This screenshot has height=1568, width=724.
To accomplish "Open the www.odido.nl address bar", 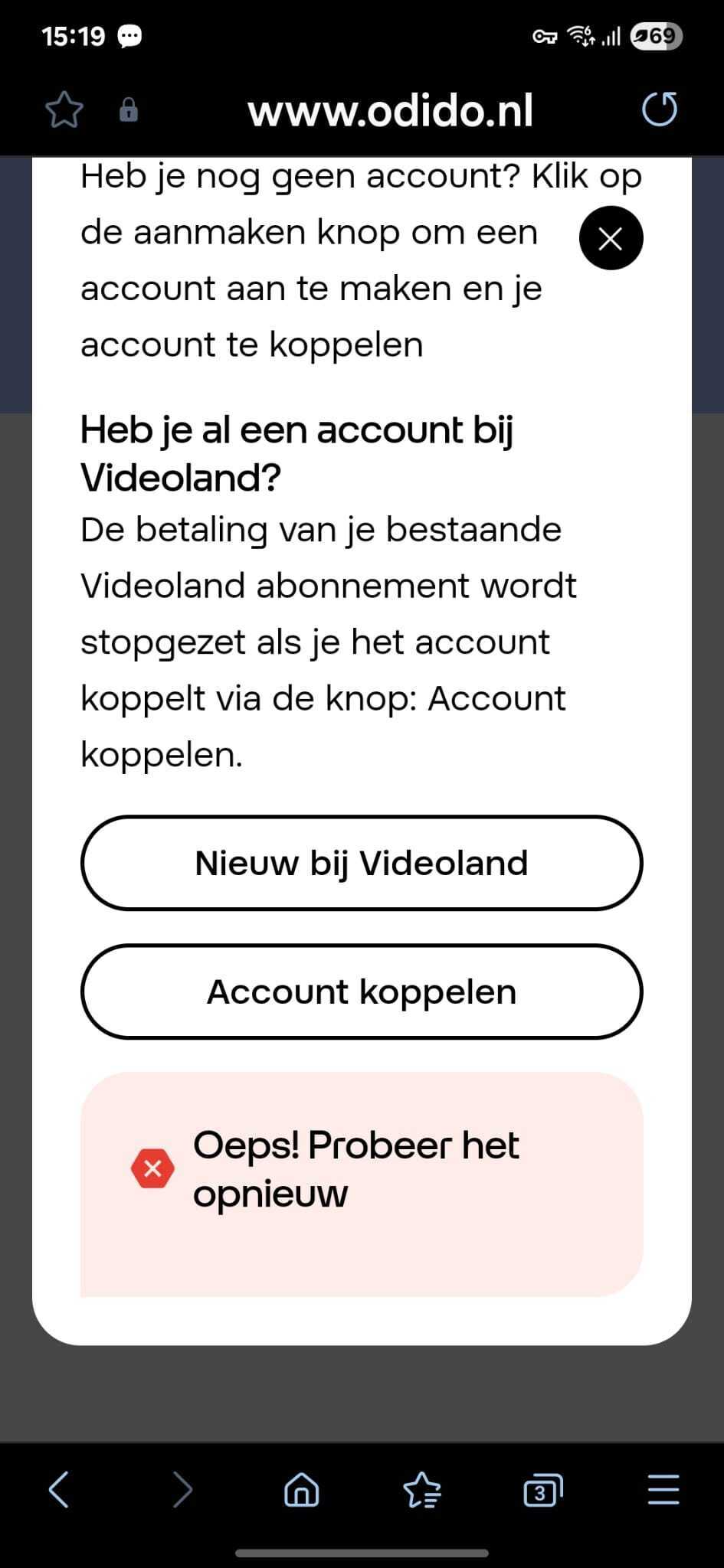I will (390, 111).
